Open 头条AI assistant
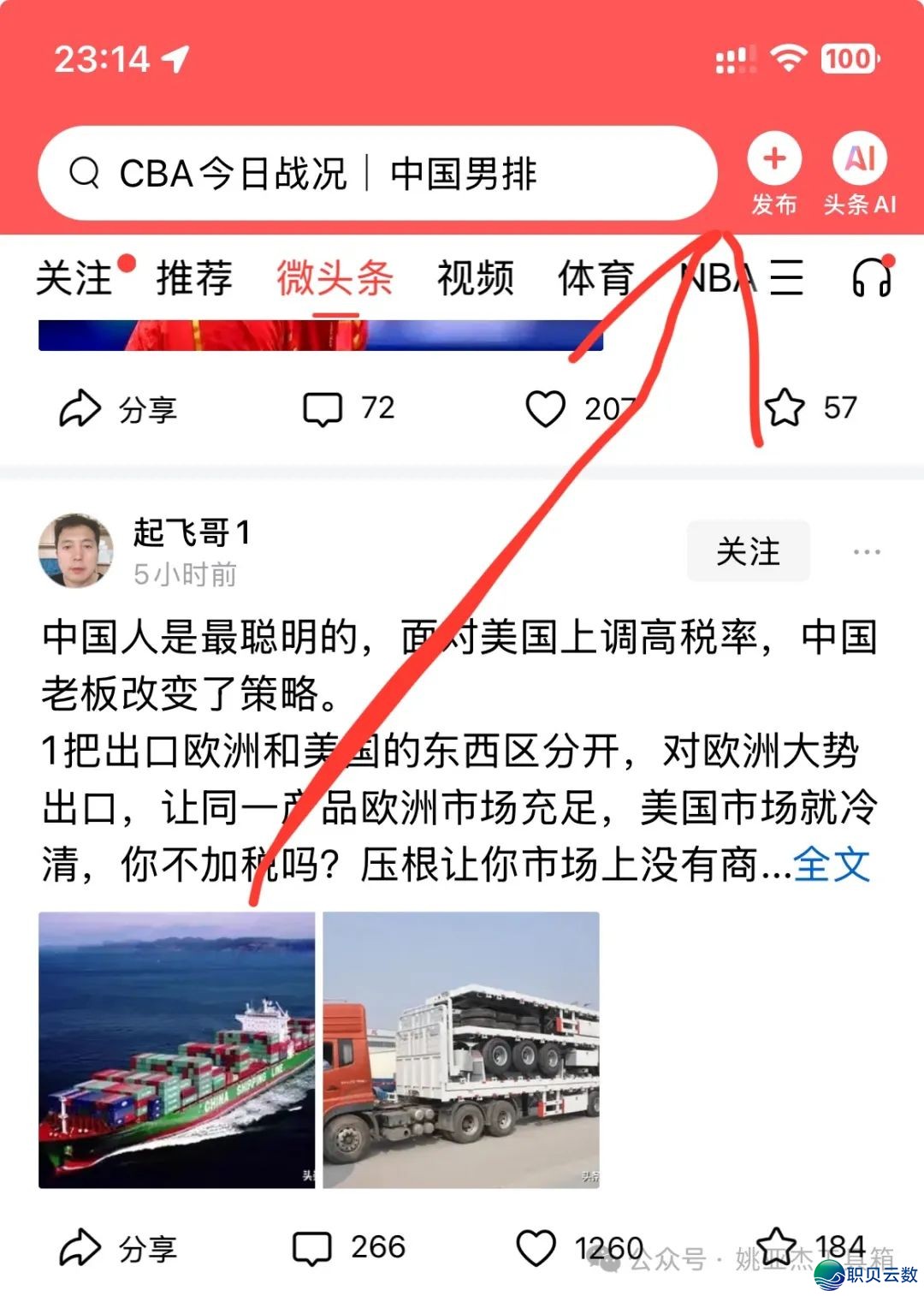This screenshot has height=1296, width=924. coord(860,160)
